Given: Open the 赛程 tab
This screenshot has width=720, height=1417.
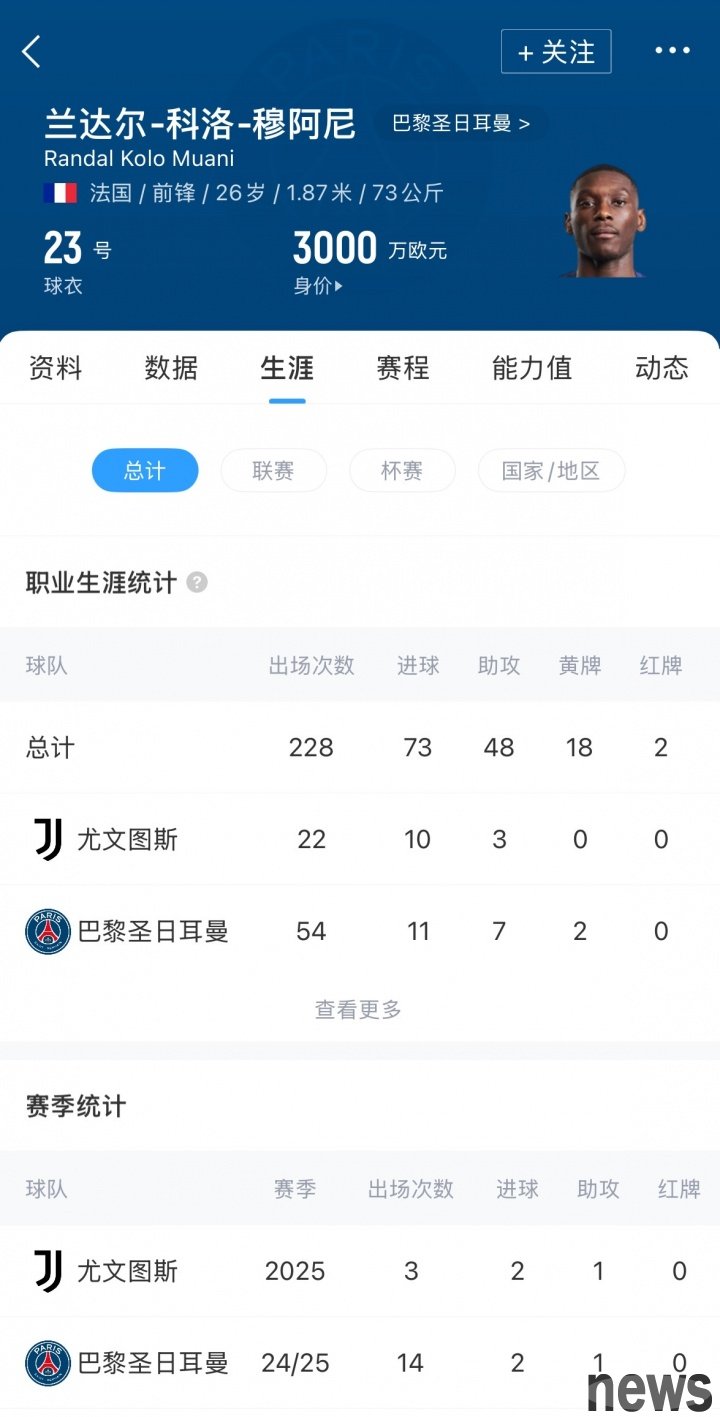Looking at the screenshot, I should [x=403, y=368].
